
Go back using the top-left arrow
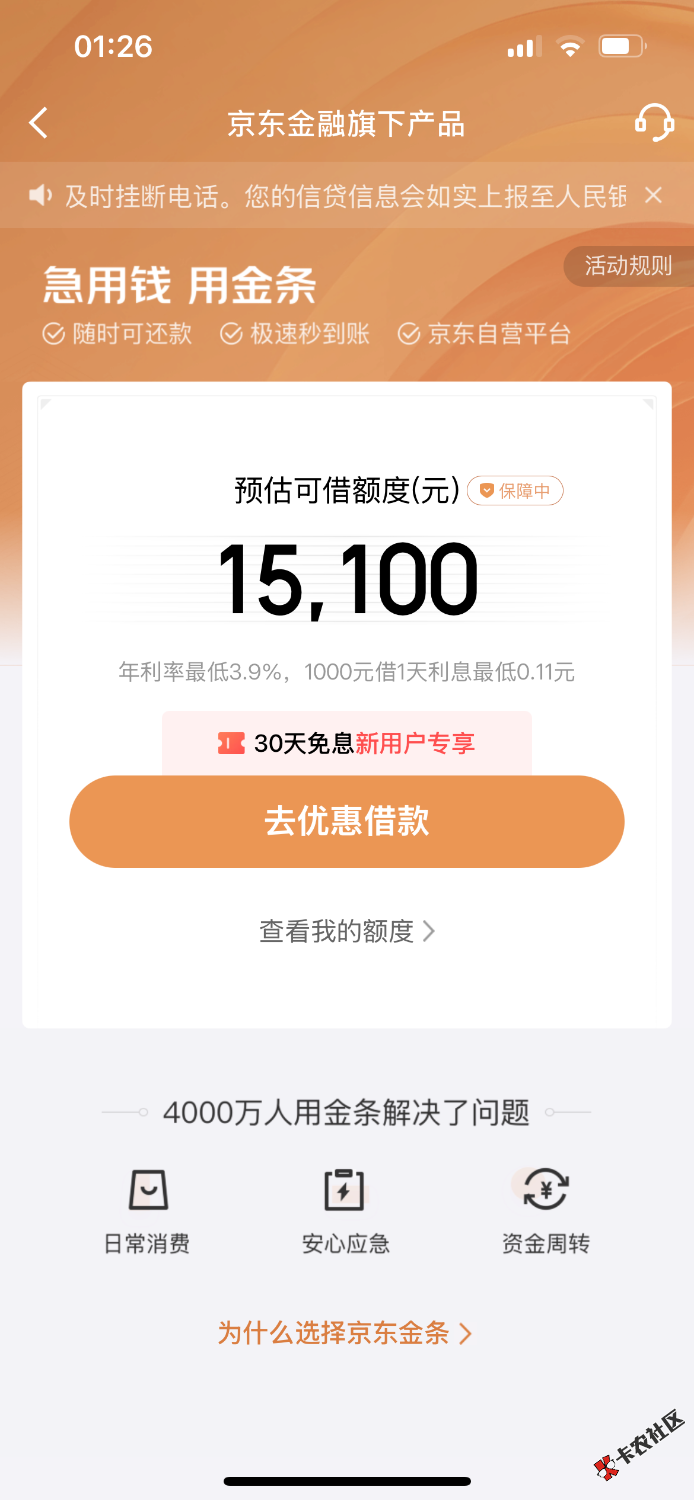[x=39, y=124]
